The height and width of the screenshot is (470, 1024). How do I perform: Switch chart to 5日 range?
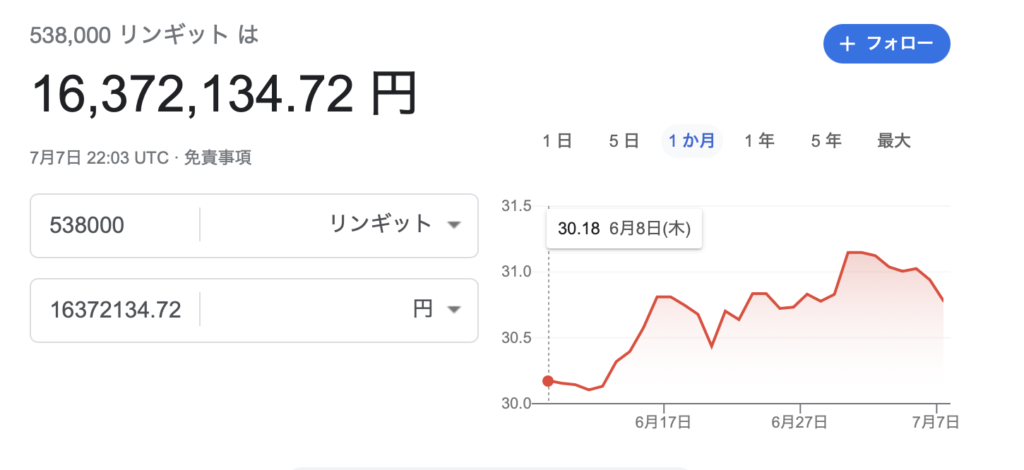[623, 141]
